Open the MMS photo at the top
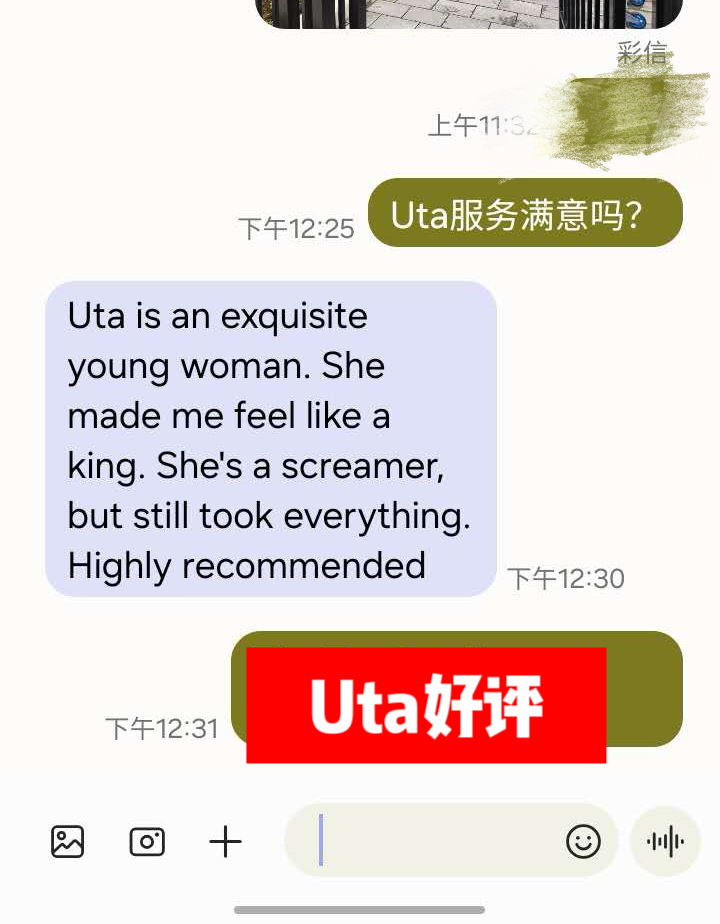Screen dimensions: 720x924 tap(468, 12)
